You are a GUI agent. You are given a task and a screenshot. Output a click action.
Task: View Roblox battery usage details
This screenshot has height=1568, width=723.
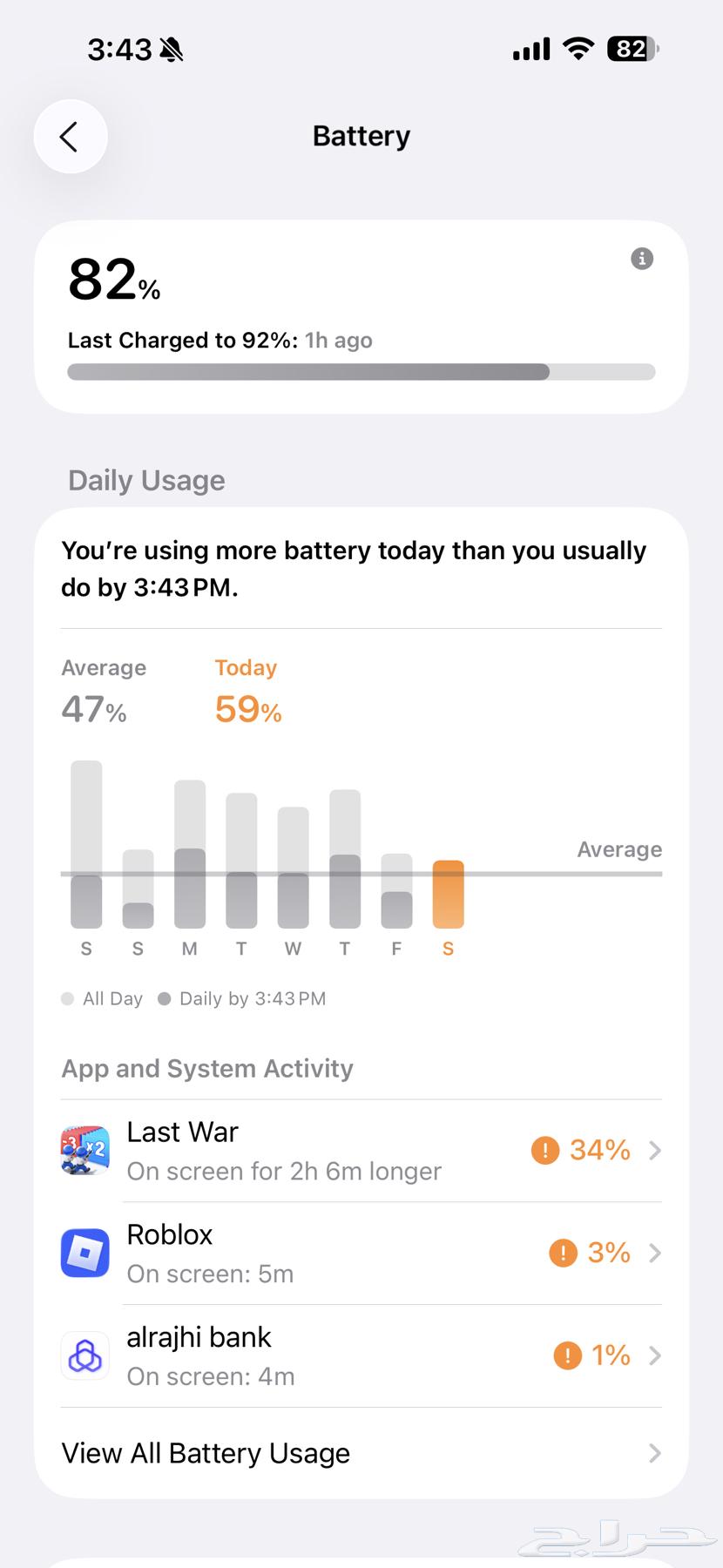point(361,1254)
